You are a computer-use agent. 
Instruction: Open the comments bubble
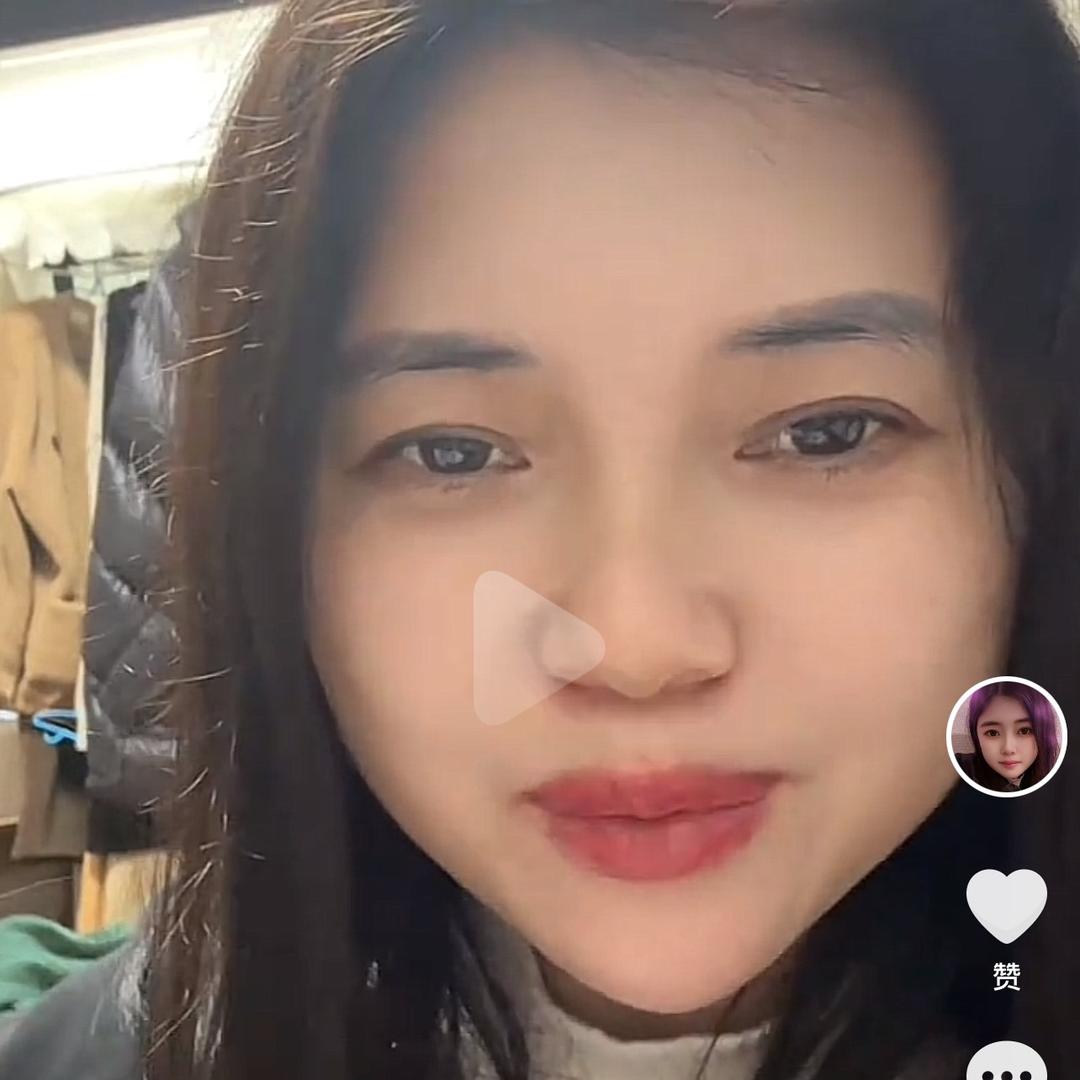[1006, 1064]
